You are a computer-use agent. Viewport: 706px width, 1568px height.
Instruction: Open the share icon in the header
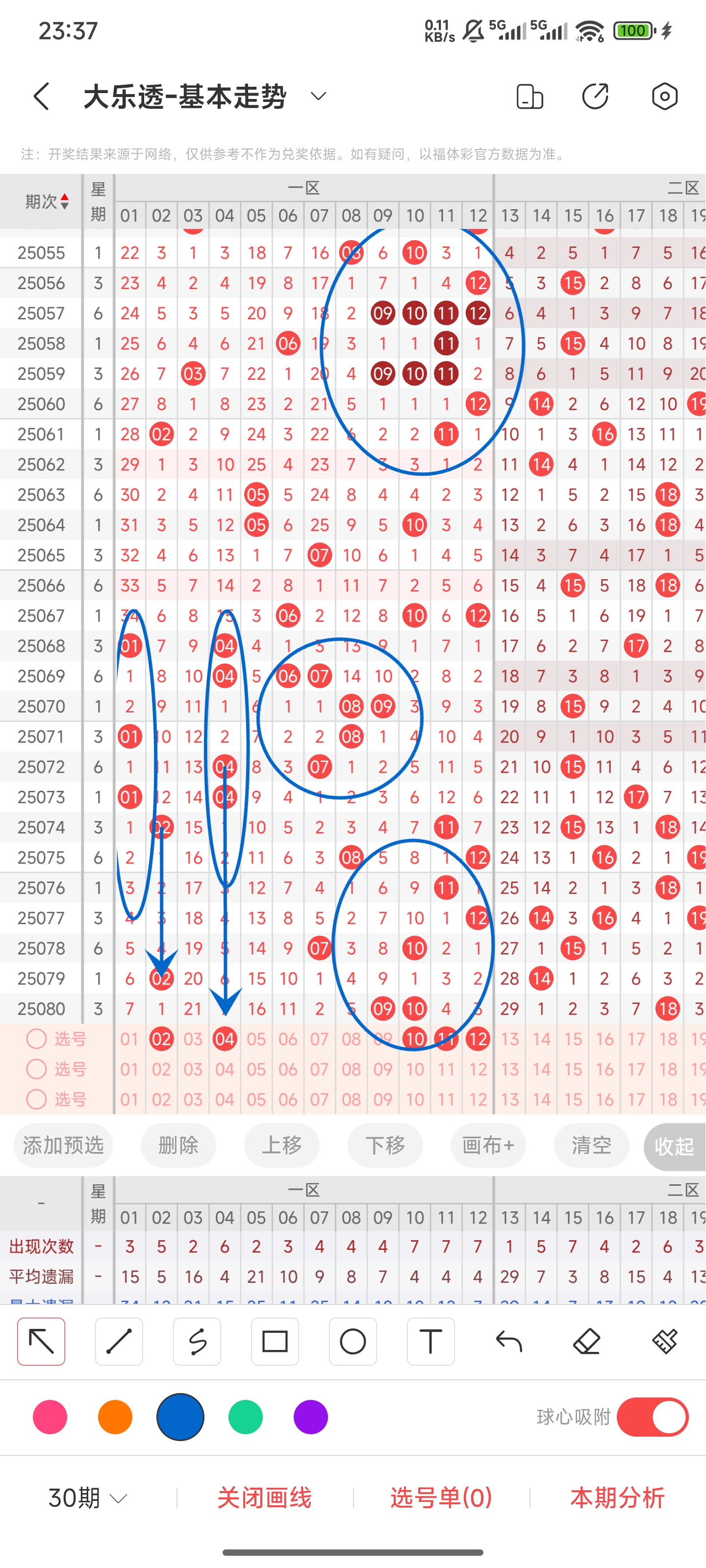point(595,97)
